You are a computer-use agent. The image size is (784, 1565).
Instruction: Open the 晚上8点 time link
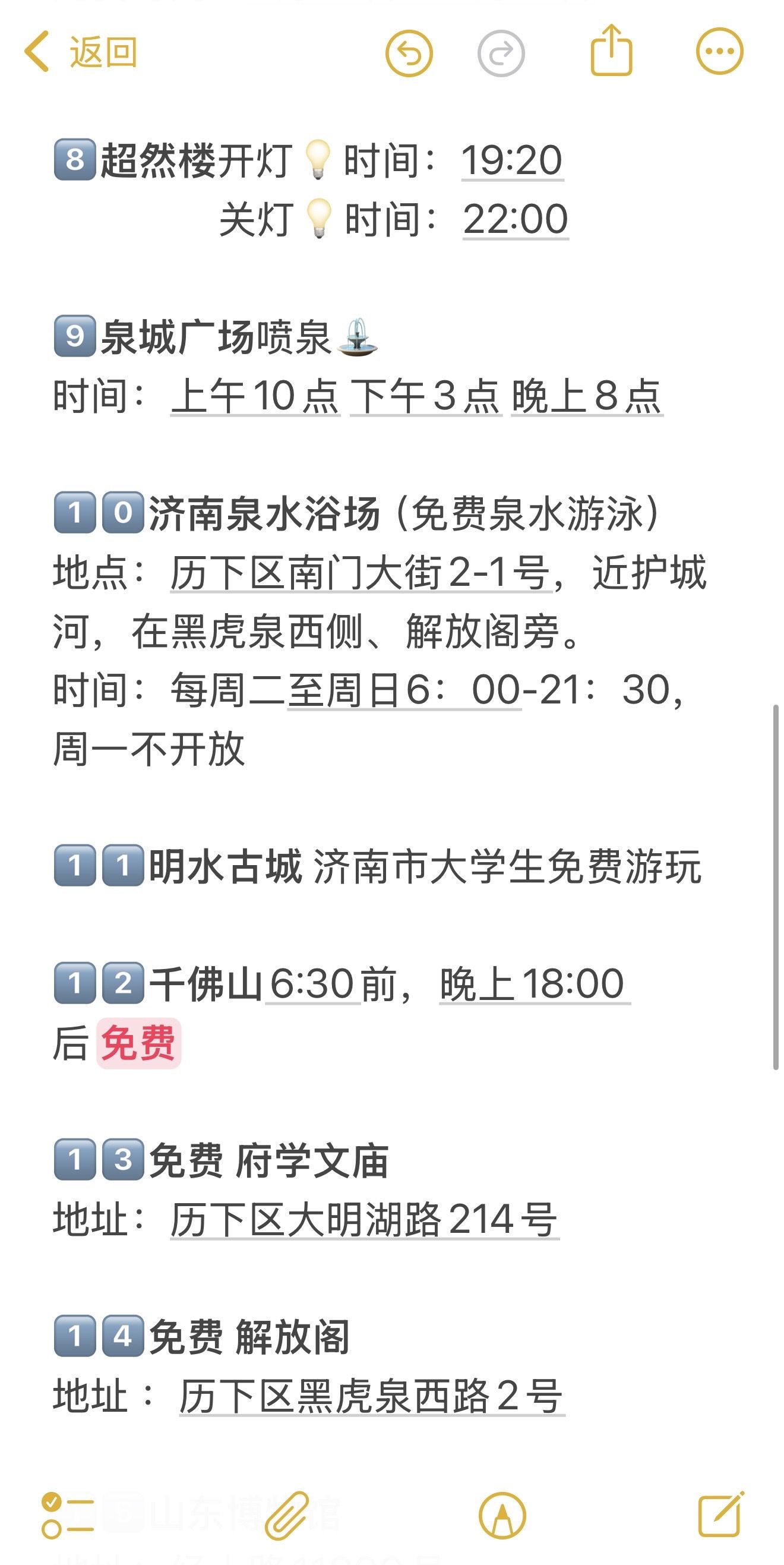pyautogui.click(x=587, y=397)
